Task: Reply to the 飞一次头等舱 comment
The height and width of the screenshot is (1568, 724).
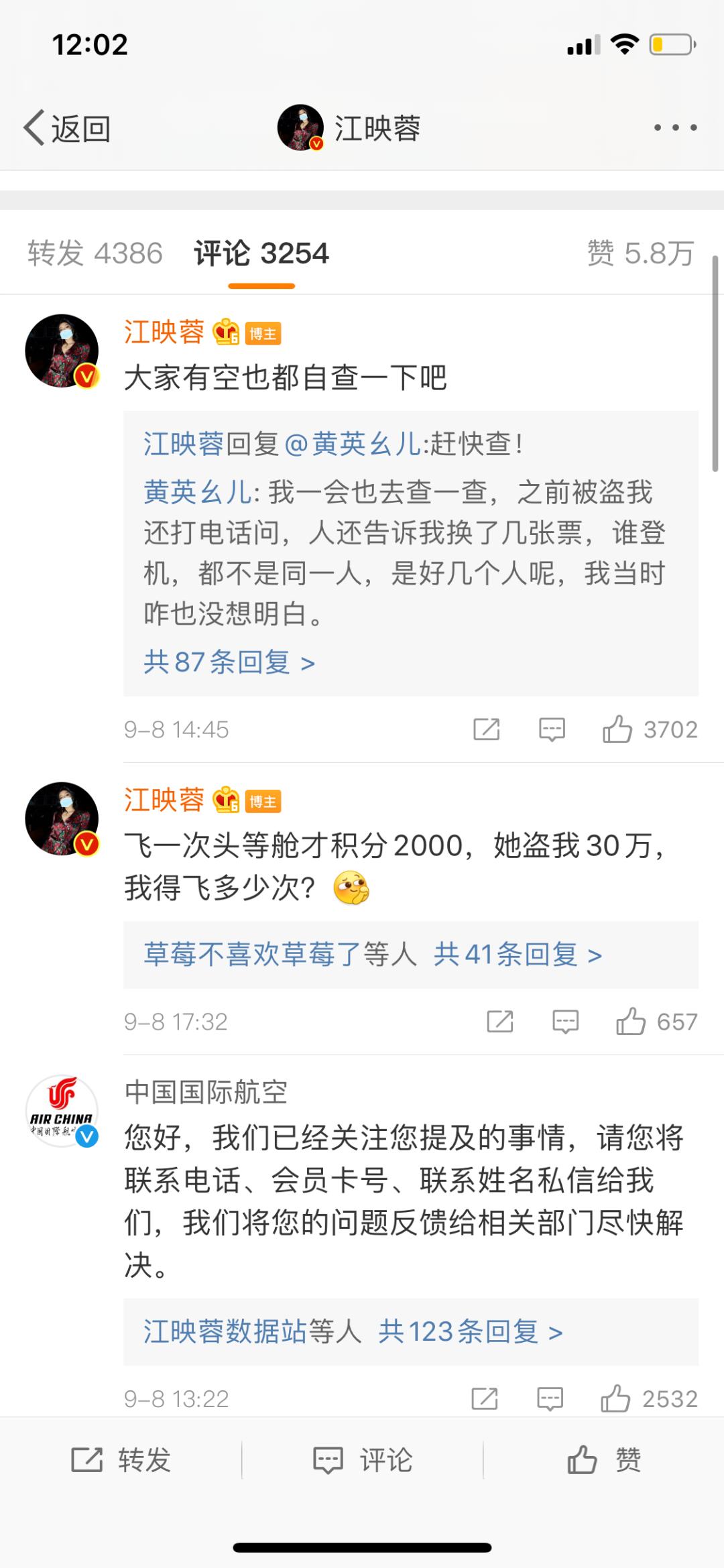Action: [566, 1022]
